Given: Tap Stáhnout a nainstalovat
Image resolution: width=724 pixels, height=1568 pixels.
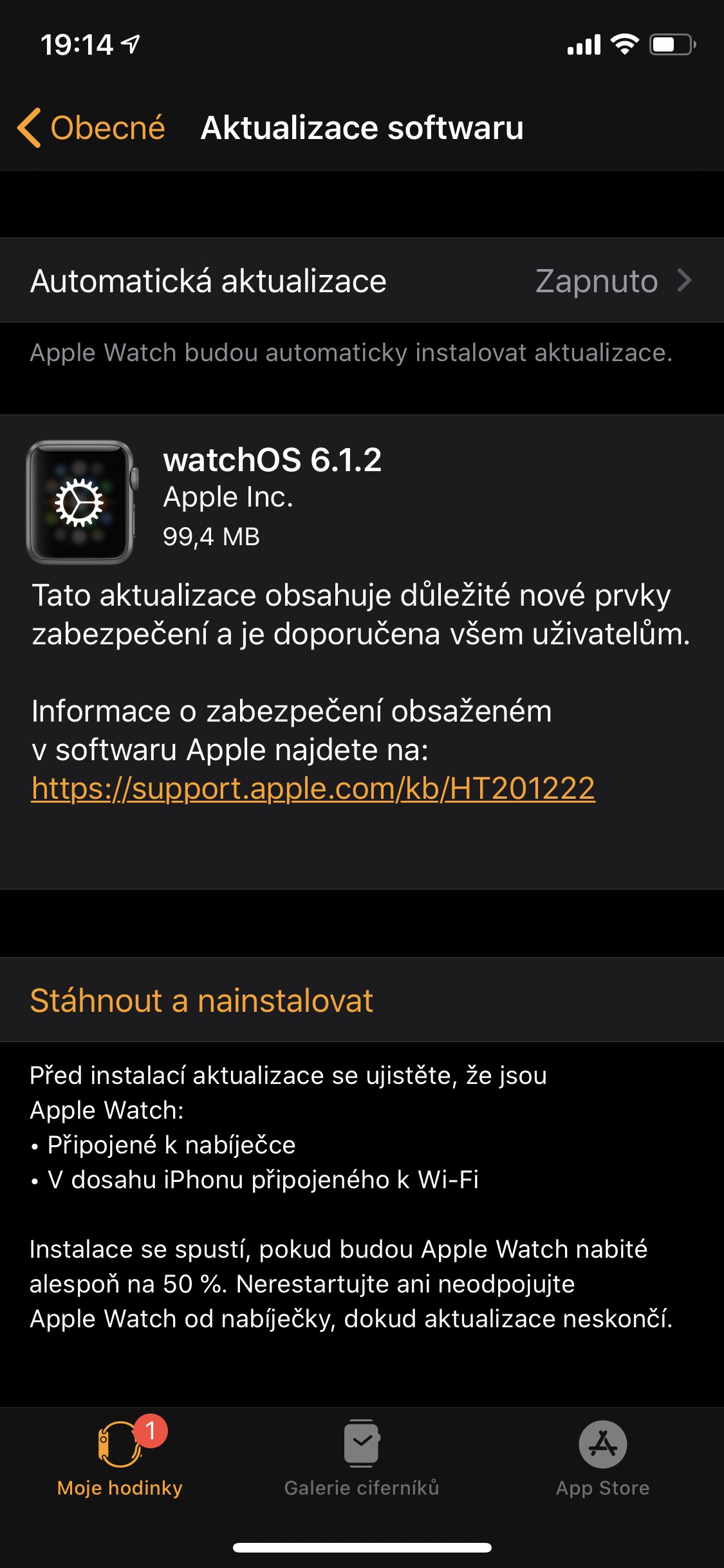Looking at the screenshot, I should 201,1000.
